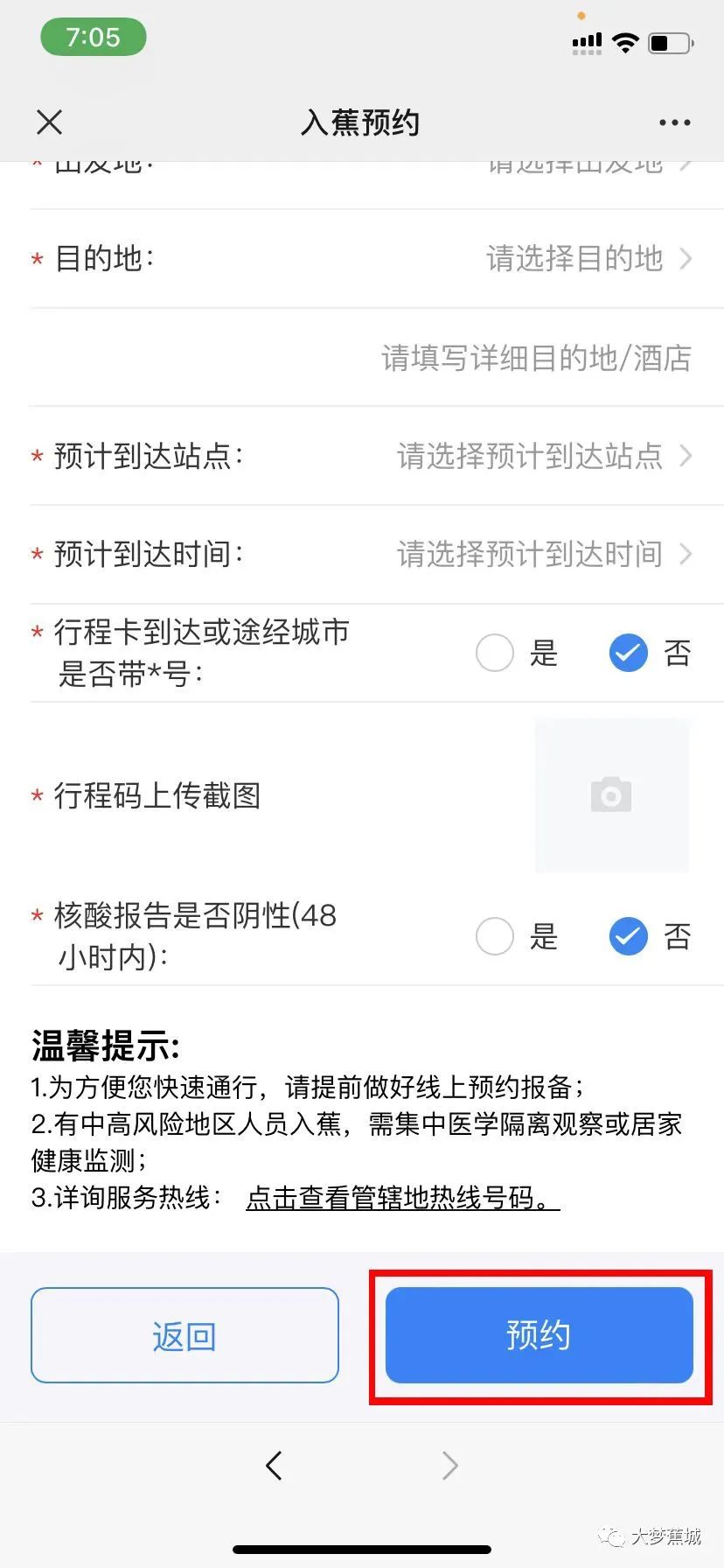The image size is (724, 1568).
Task: Tap the battery indicator in the status bar
Action: [x=667, y=41]
